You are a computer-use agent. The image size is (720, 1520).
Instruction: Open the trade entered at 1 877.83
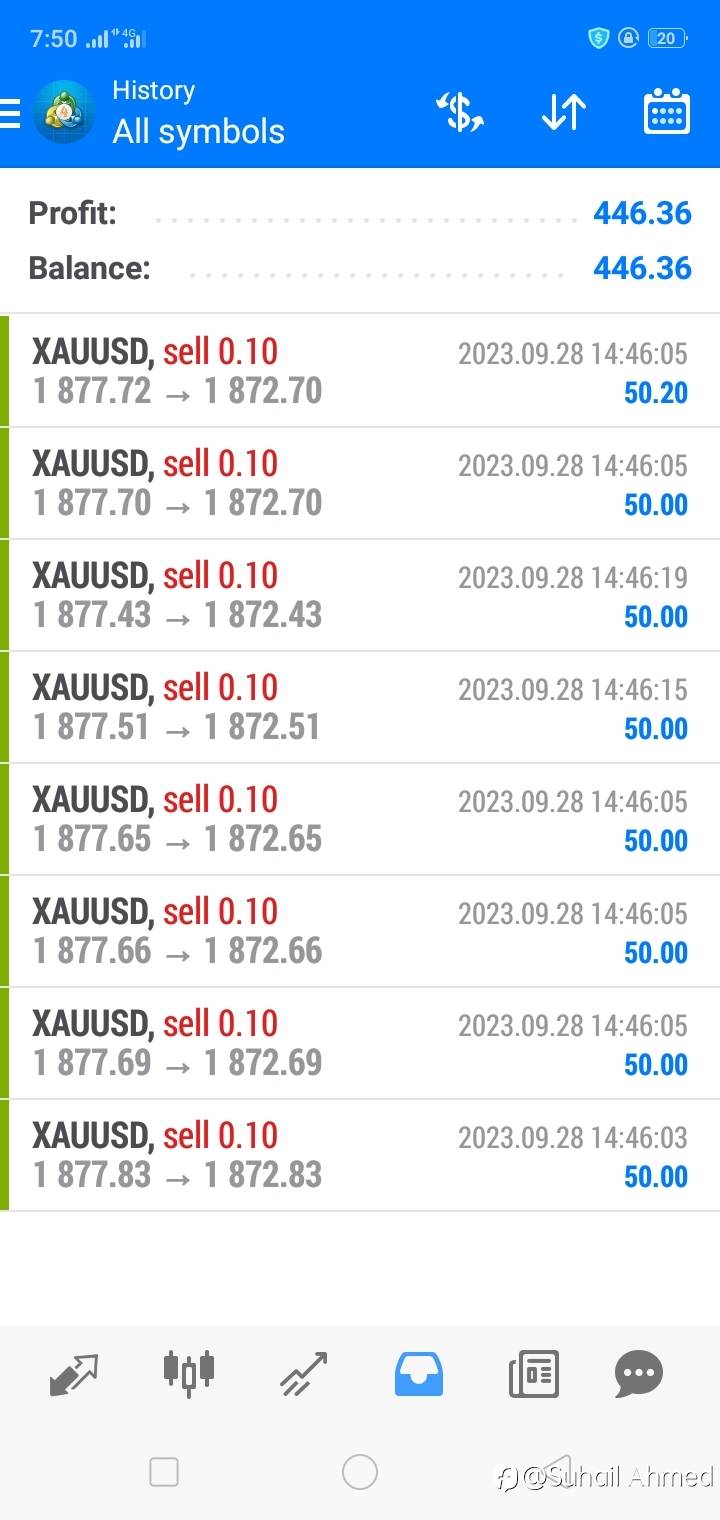pyautogui.click(x=360, y=1155)
